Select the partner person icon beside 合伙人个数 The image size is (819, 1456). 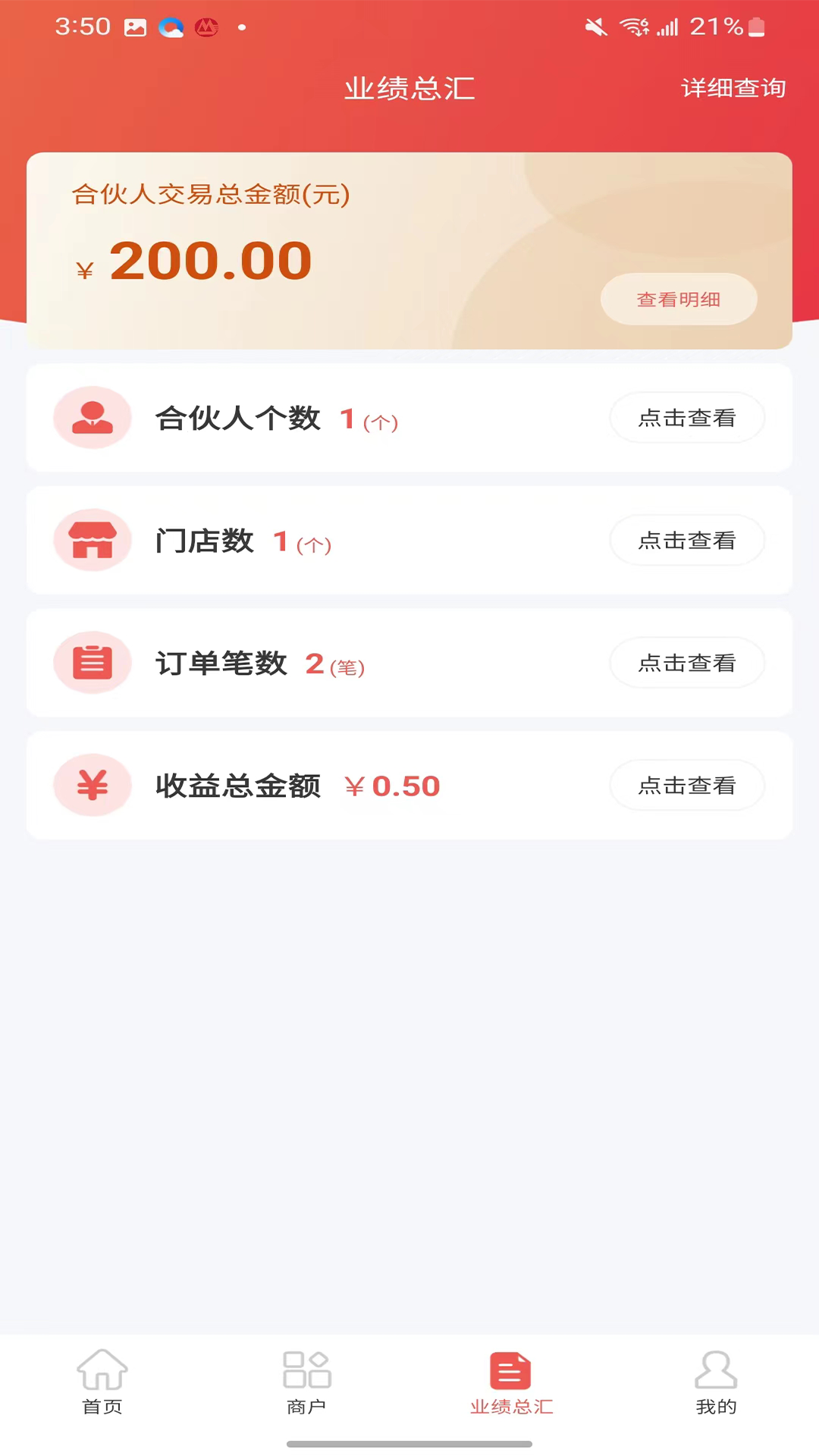(x=92, y=417)
